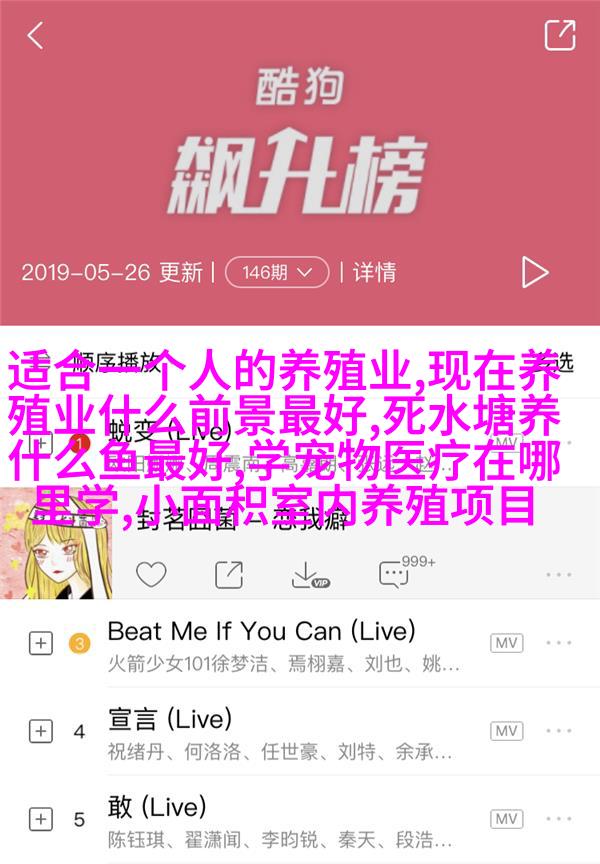The image size is (600, 864).
Task: Open 详情 chart details
Action: [374, 271]
